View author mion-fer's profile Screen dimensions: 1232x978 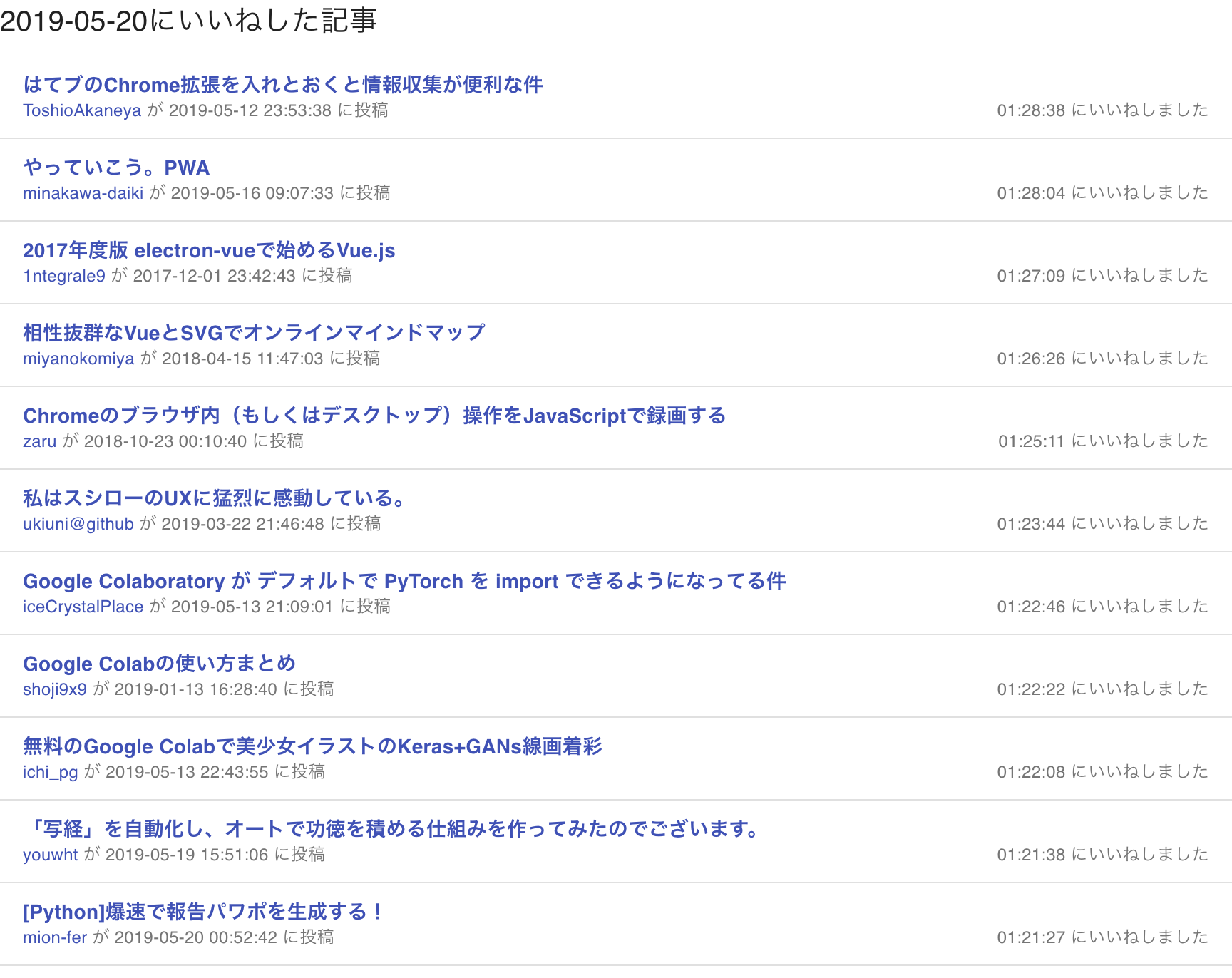click(55, 937)
